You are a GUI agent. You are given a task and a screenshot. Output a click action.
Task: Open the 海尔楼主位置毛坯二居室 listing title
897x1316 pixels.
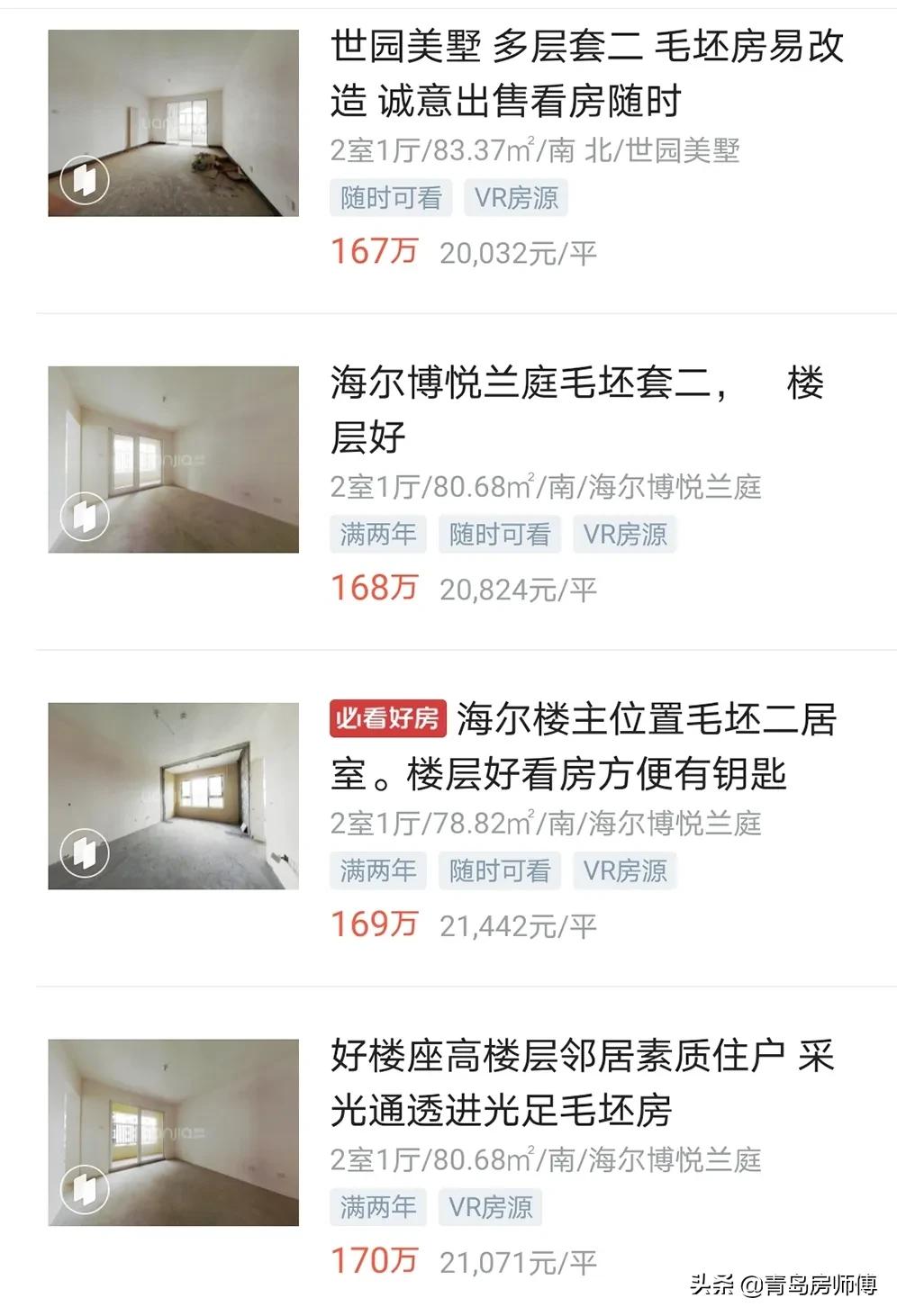[x=630, y=747]
